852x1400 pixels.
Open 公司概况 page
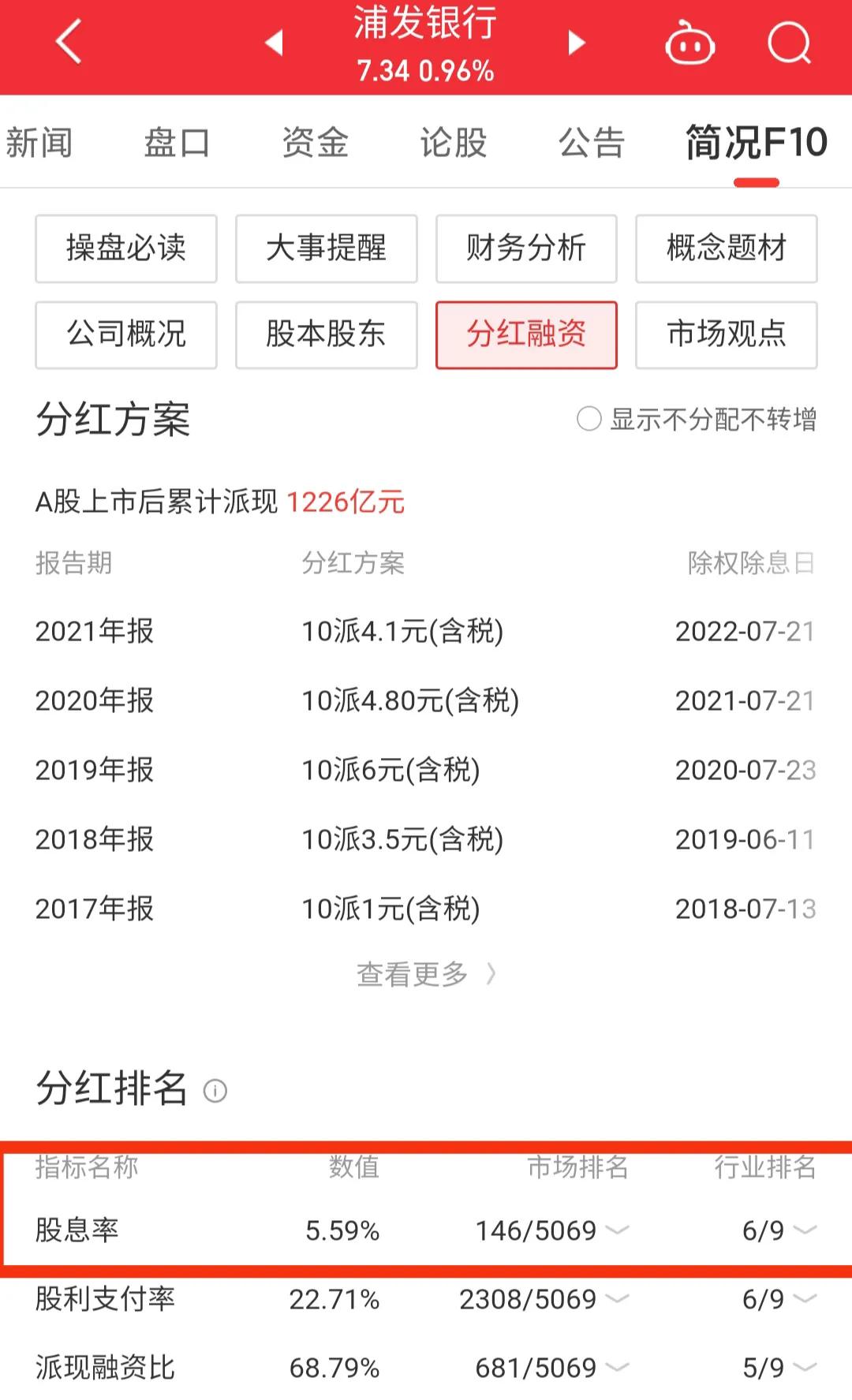coord(125,334)
